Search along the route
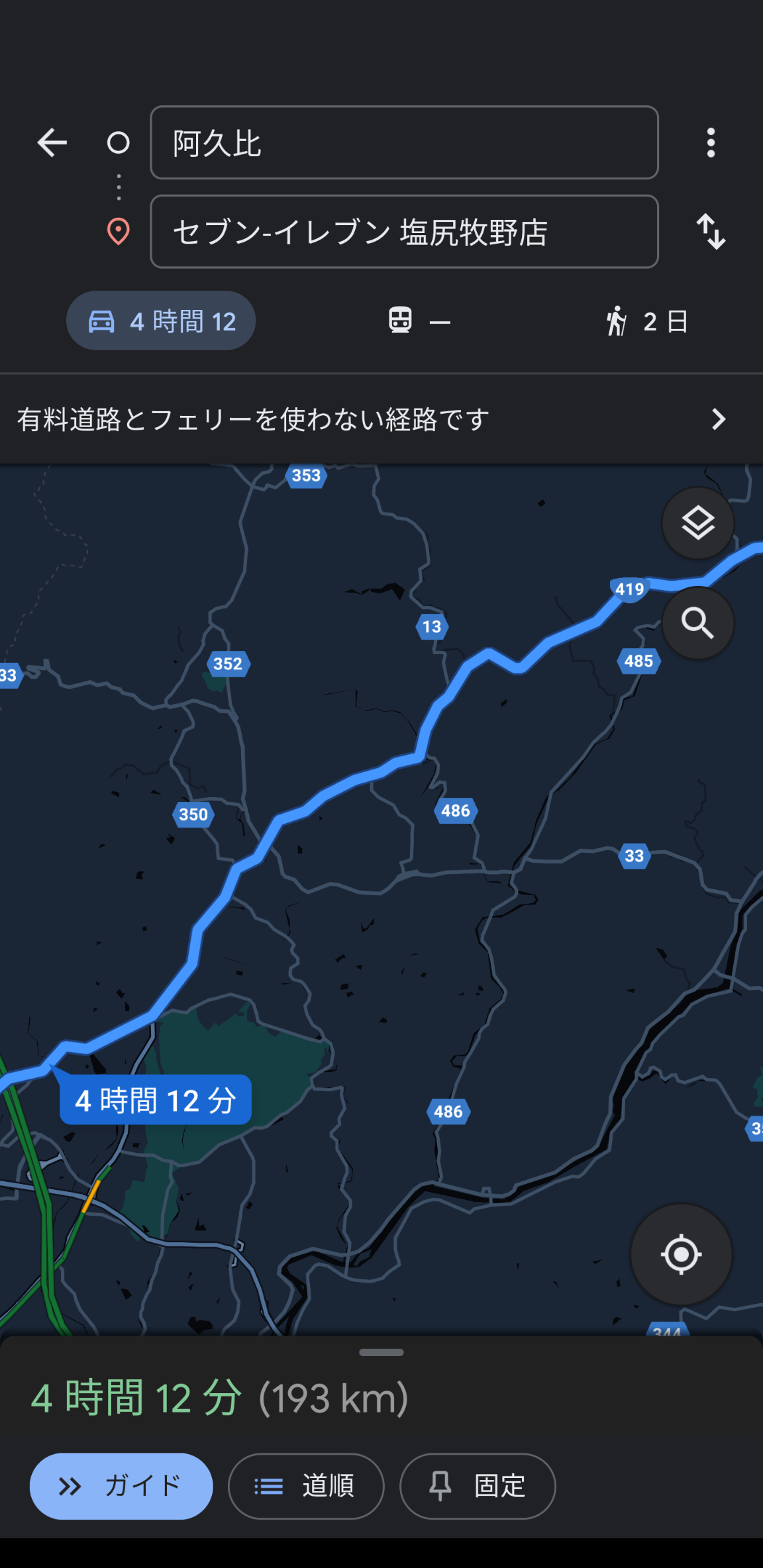The width and height of the screenshot is (763, 1568). pyautogui.click(x=697, y=623)
